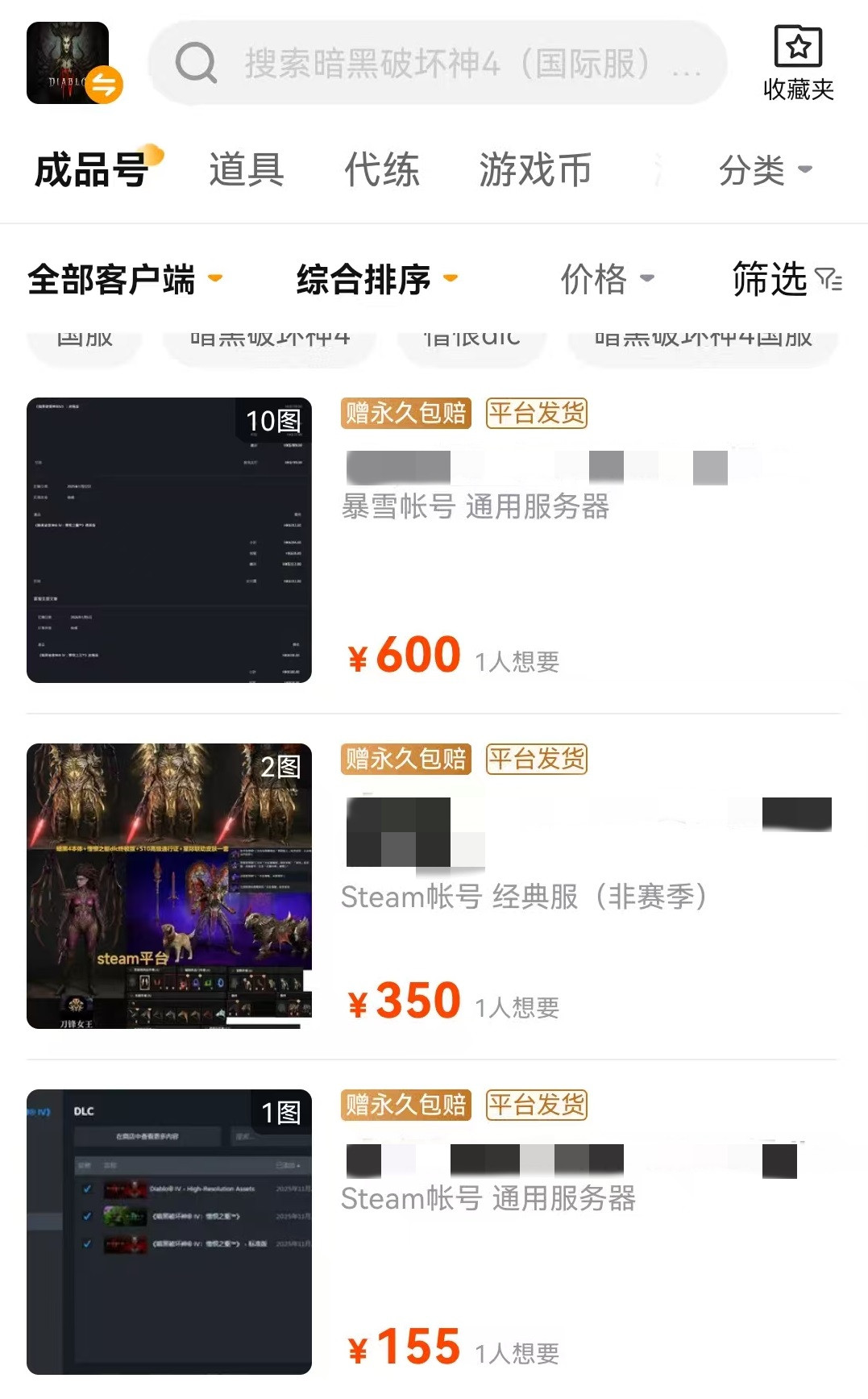Viewport: 868px width, 1399px height.
Task: Expand the 全部客户端 client filter
Action: point(124,280)
